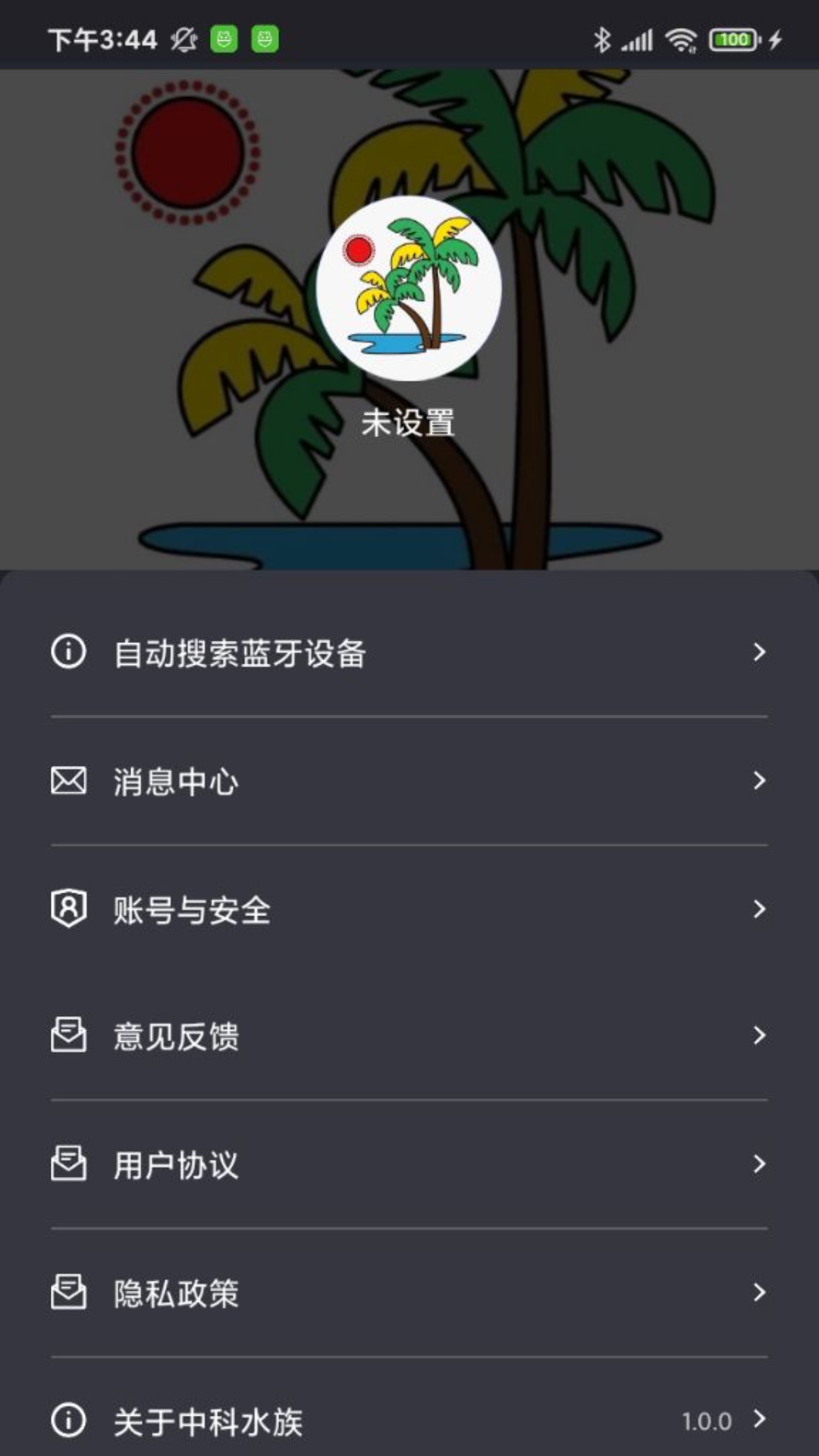819x1456 pixels.
Task: Tap 未设置 to set the username
Action: (409, 423)
